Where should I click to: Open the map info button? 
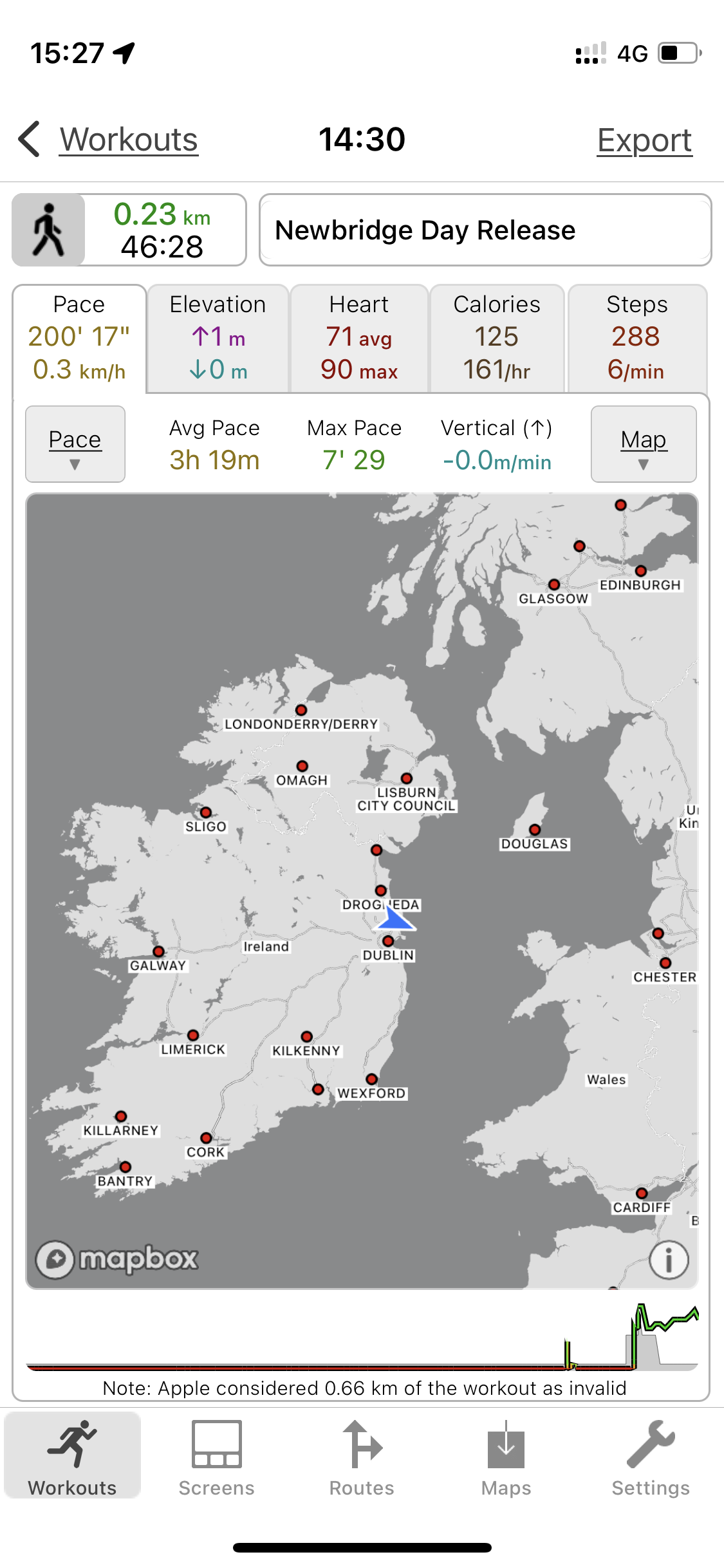tap(669, 1260)
